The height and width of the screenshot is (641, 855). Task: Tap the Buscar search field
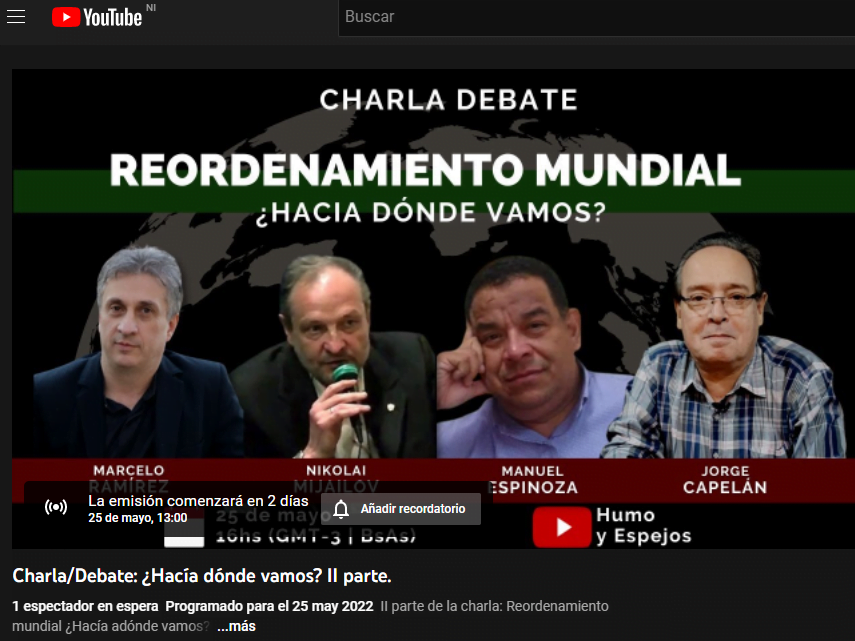590,17
